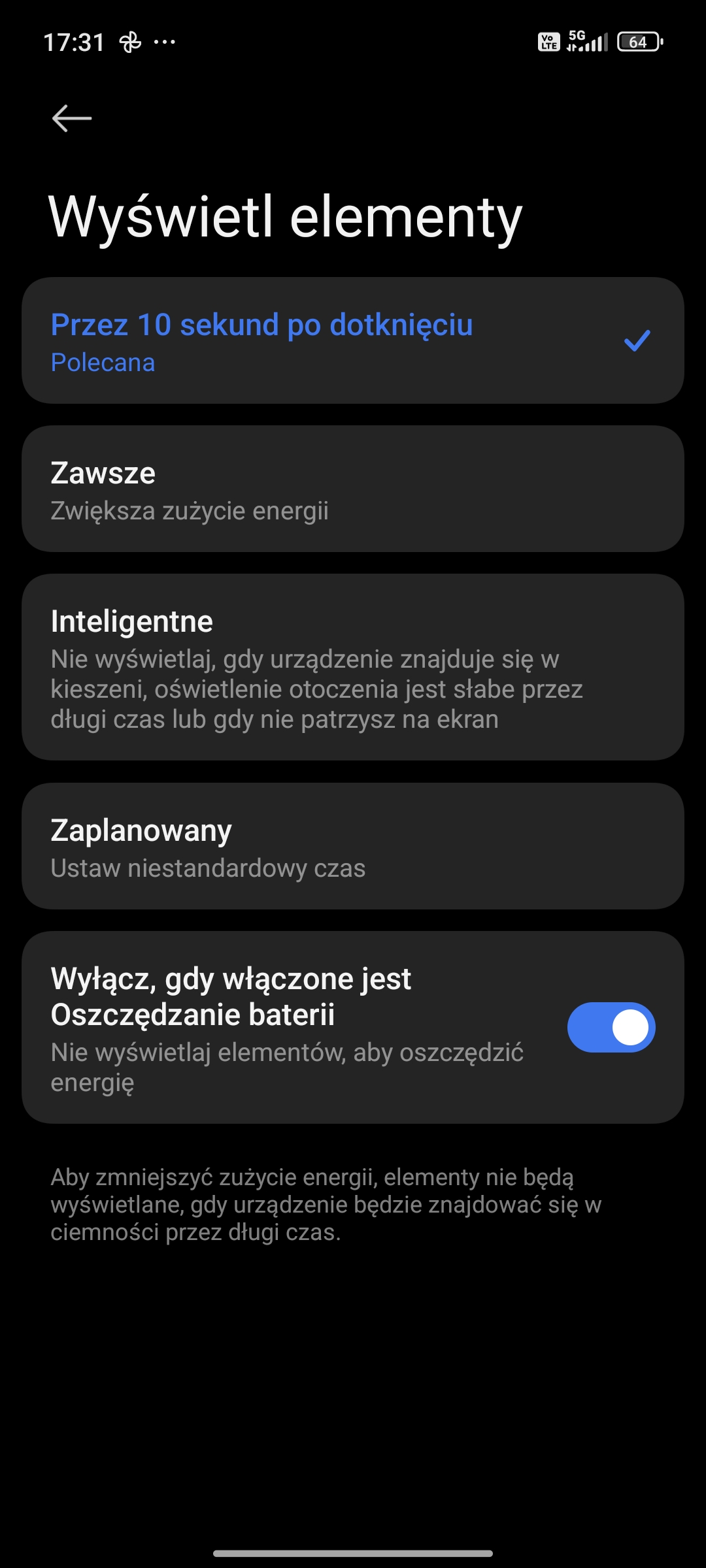The height and width of the screenshot is (1568, 706).
Task: Go back using the arrow icon
Action: click(72, 118)
